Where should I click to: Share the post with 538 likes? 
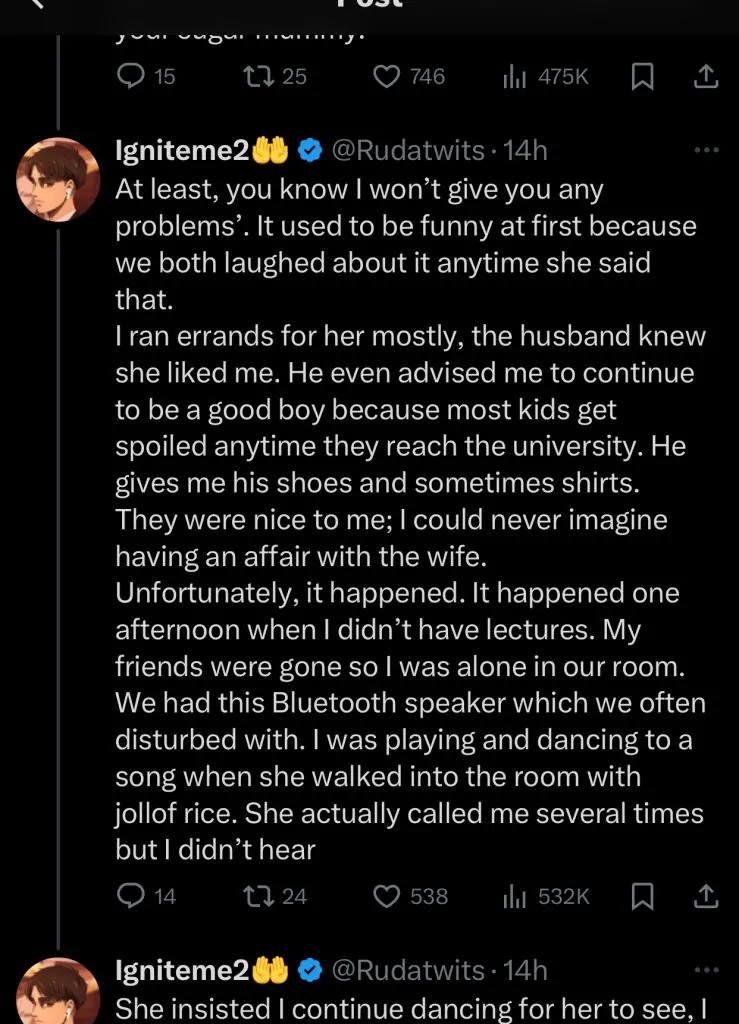(705, 896)
